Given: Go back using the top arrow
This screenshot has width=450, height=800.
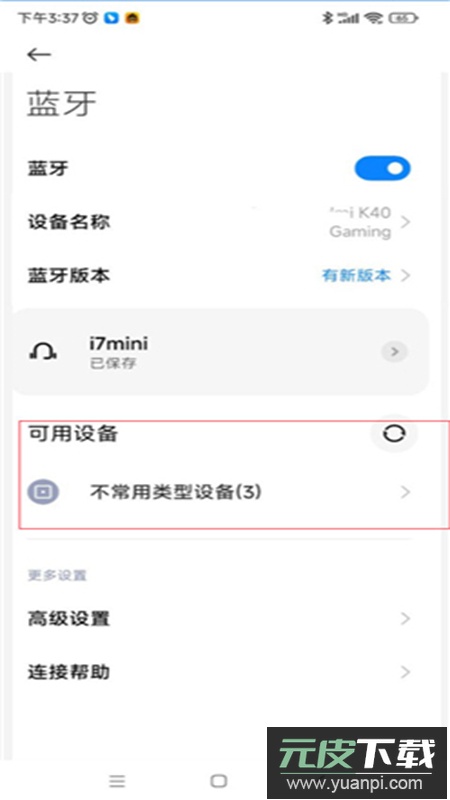Looking at the screenshot, I should tap(39, 55).
